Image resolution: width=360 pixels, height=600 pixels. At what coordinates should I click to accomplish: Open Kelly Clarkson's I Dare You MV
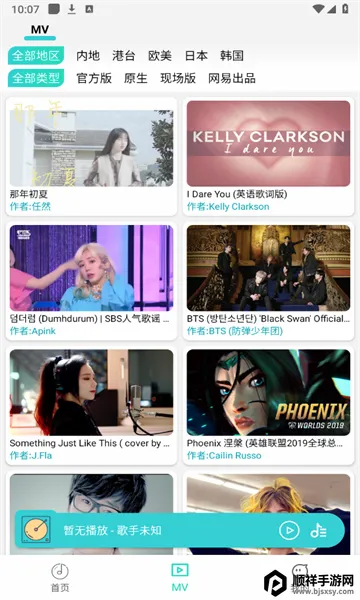(269, 157)
